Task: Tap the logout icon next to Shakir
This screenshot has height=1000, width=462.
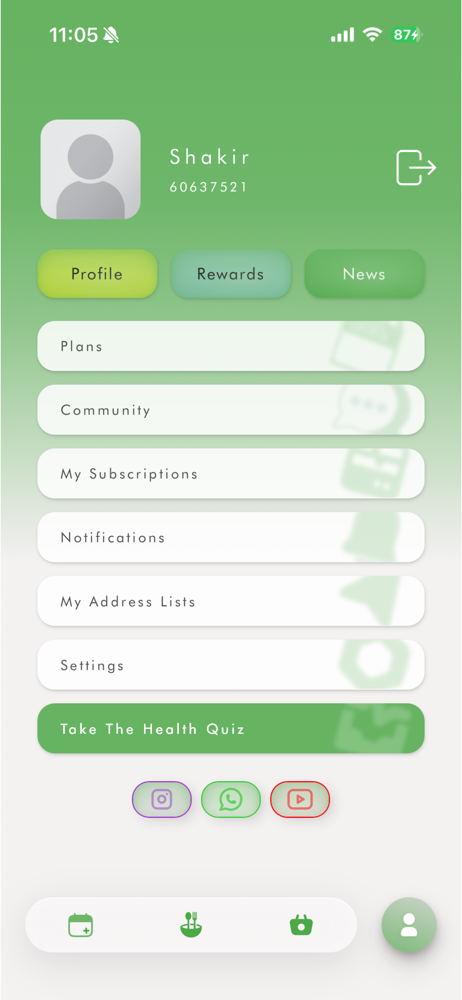Action: [416, 168]
